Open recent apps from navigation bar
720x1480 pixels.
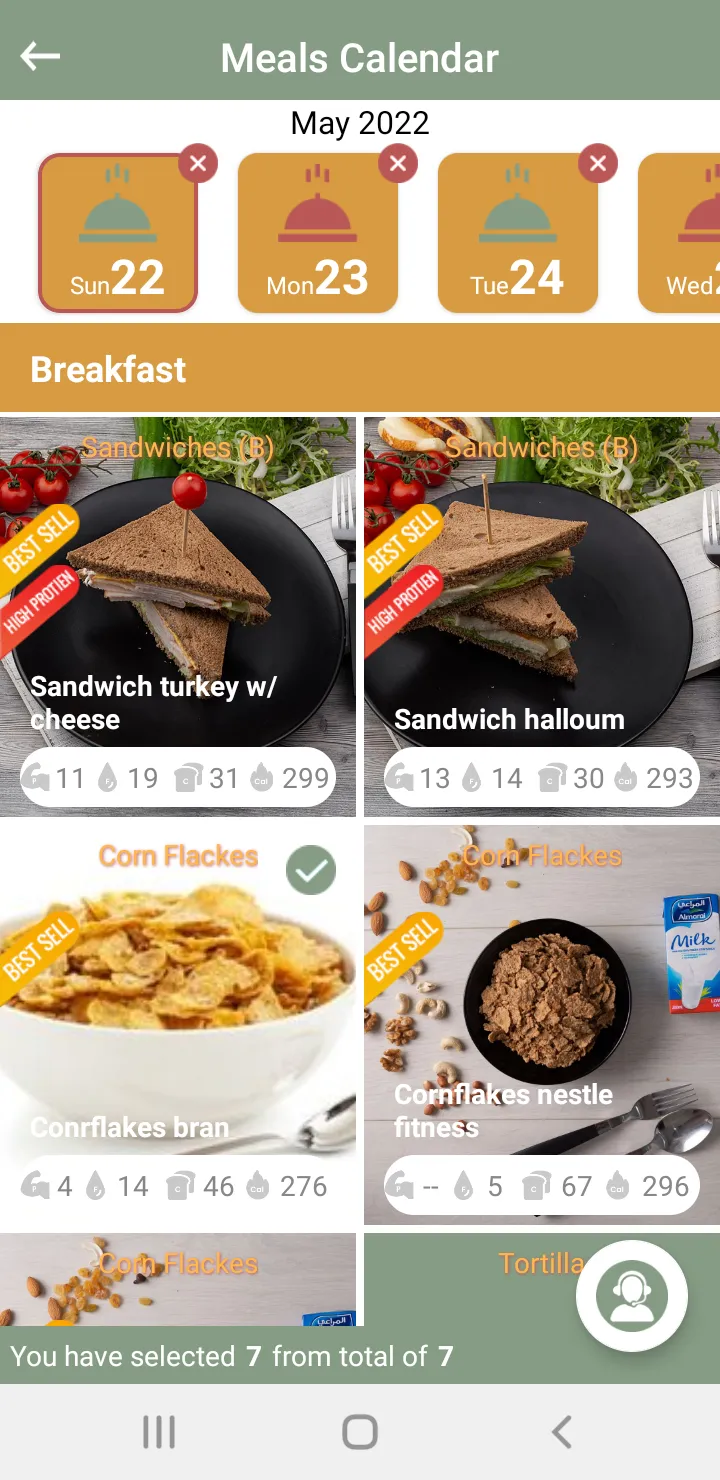click(x=159, y=1432)
